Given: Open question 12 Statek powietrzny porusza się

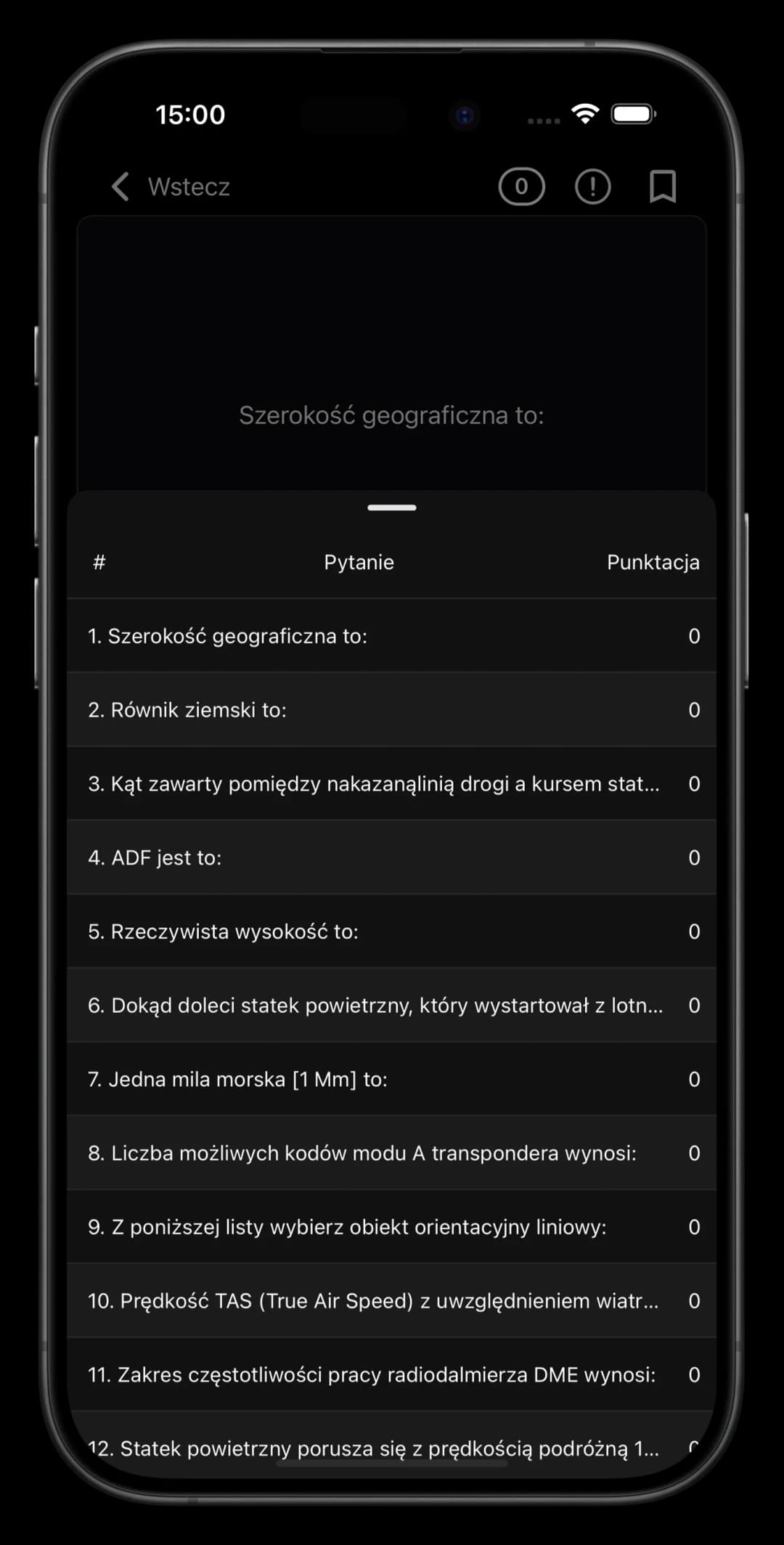Looking at the screenshot, I should click(391, 1448).
